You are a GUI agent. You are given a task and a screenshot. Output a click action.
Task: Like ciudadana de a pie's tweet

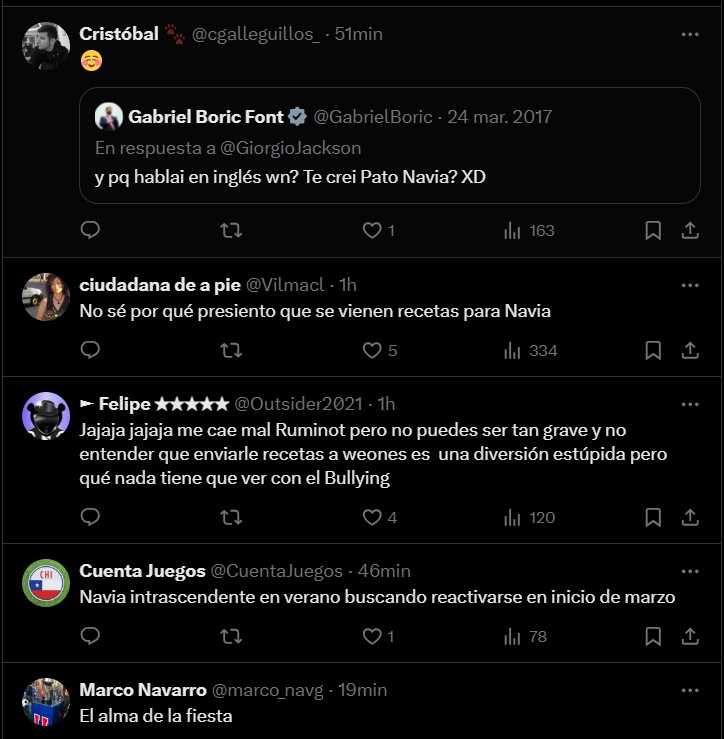(372, 351)
